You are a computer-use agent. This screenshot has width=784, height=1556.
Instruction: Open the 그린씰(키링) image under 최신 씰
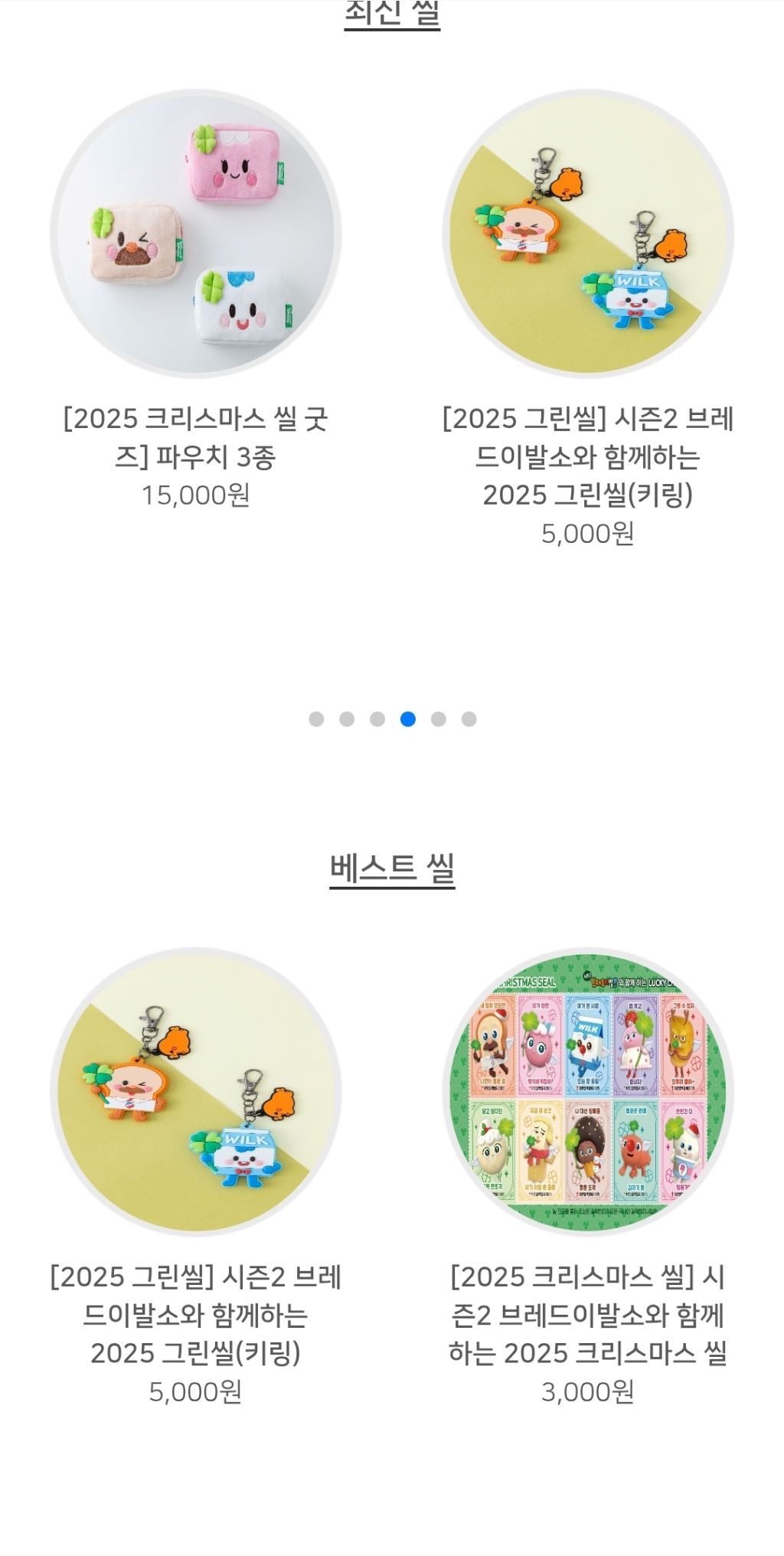click(x=588, y=234)
